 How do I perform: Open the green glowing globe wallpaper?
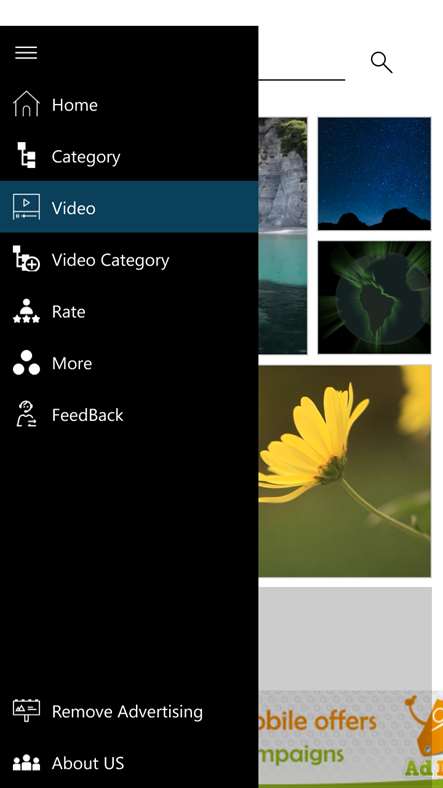click(x=374, y=297)
